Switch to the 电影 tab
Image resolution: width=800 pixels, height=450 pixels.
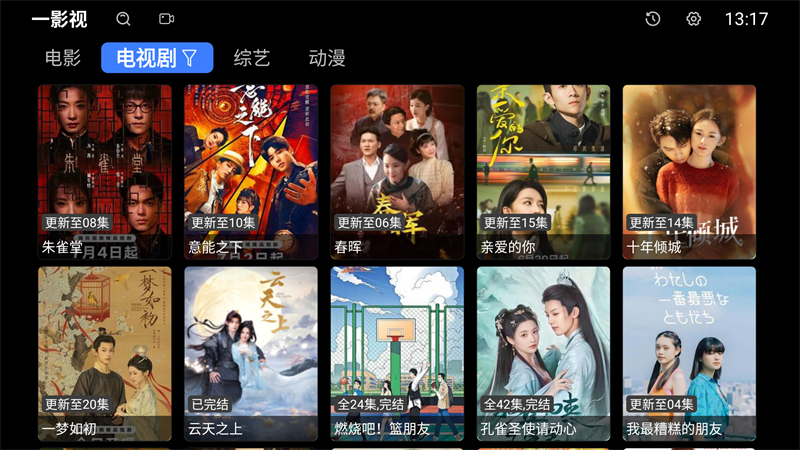[x=63, y=58]
